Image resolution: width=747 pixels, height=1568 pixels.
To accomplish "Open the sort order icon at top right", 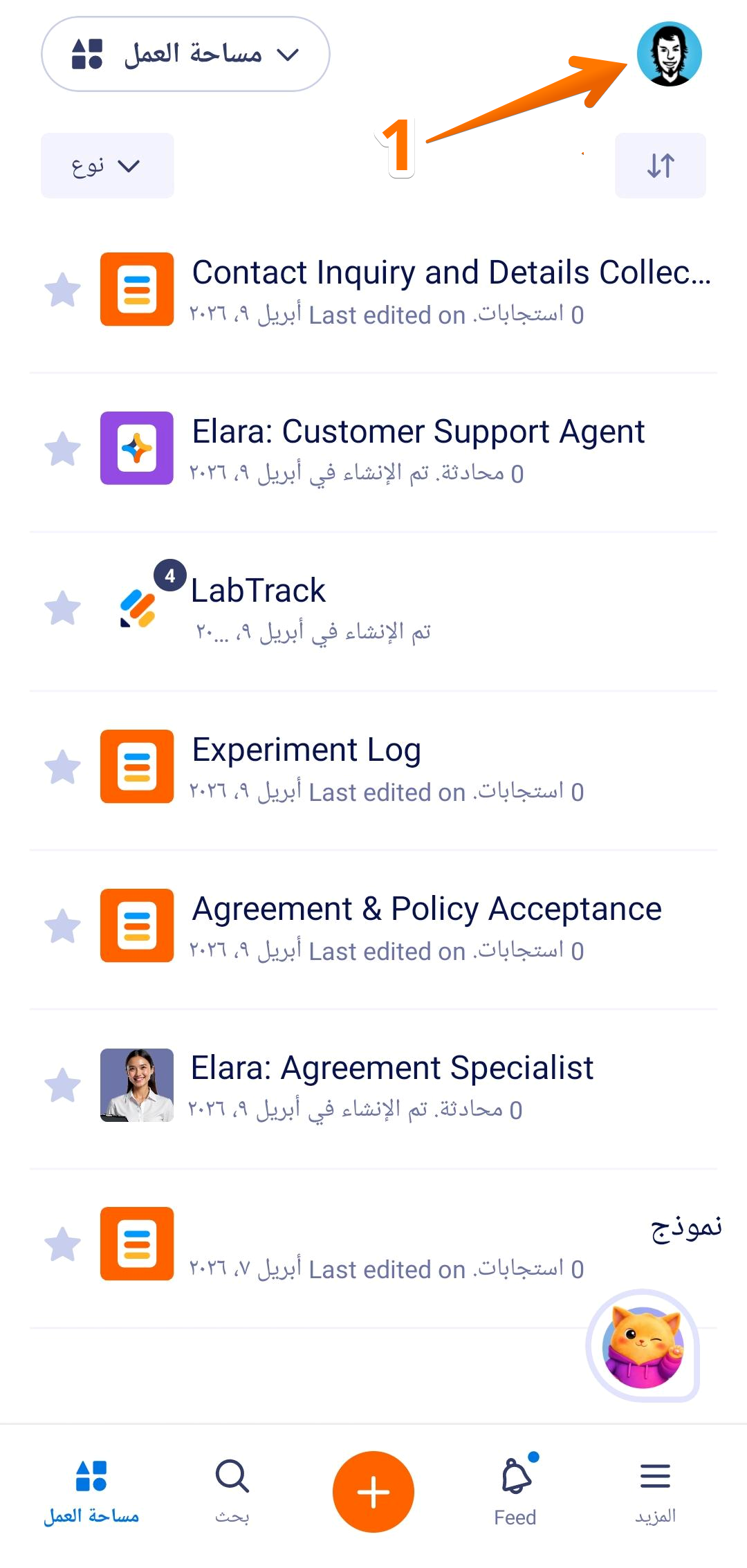I will tap(660, 165).
